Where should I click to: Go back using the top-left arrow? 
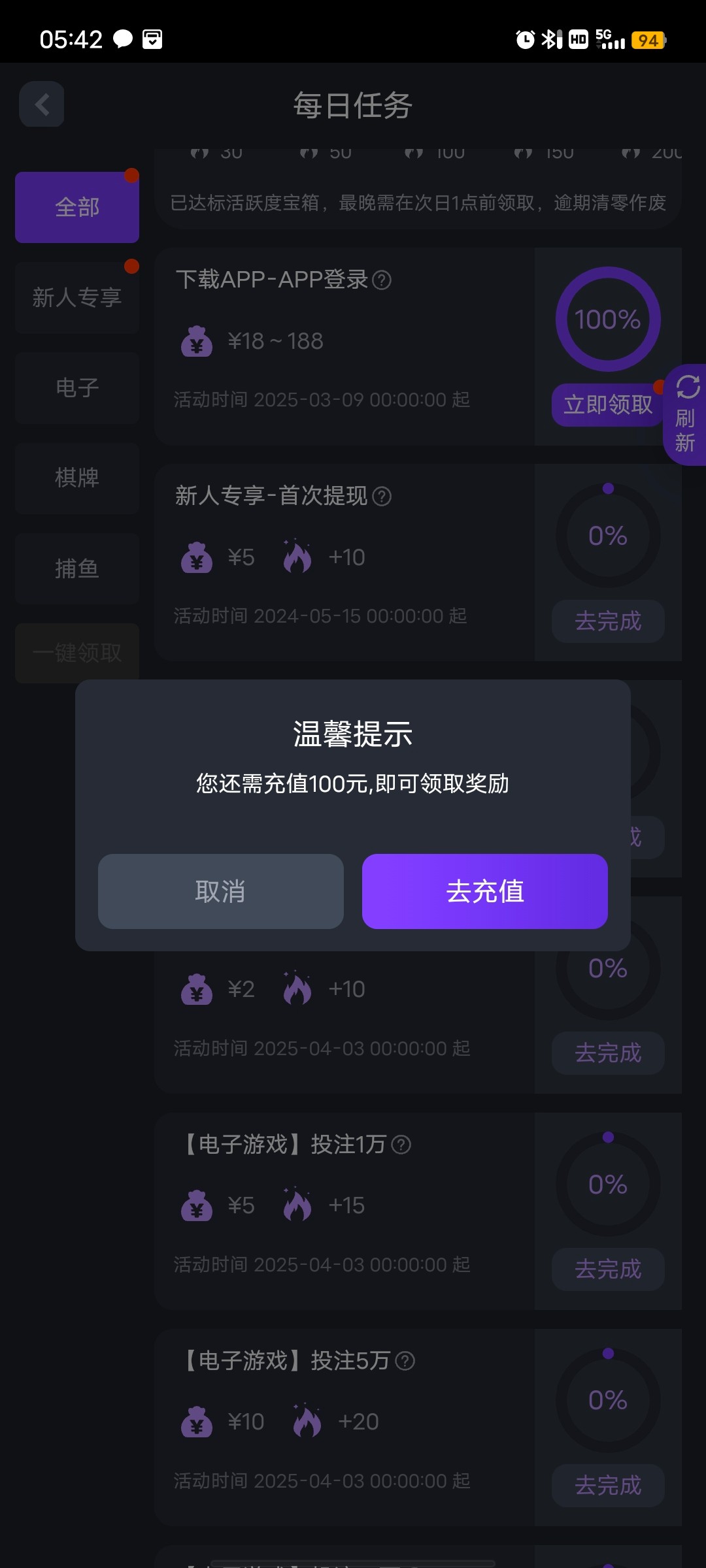pyautogui.click(x=42, y=104)
